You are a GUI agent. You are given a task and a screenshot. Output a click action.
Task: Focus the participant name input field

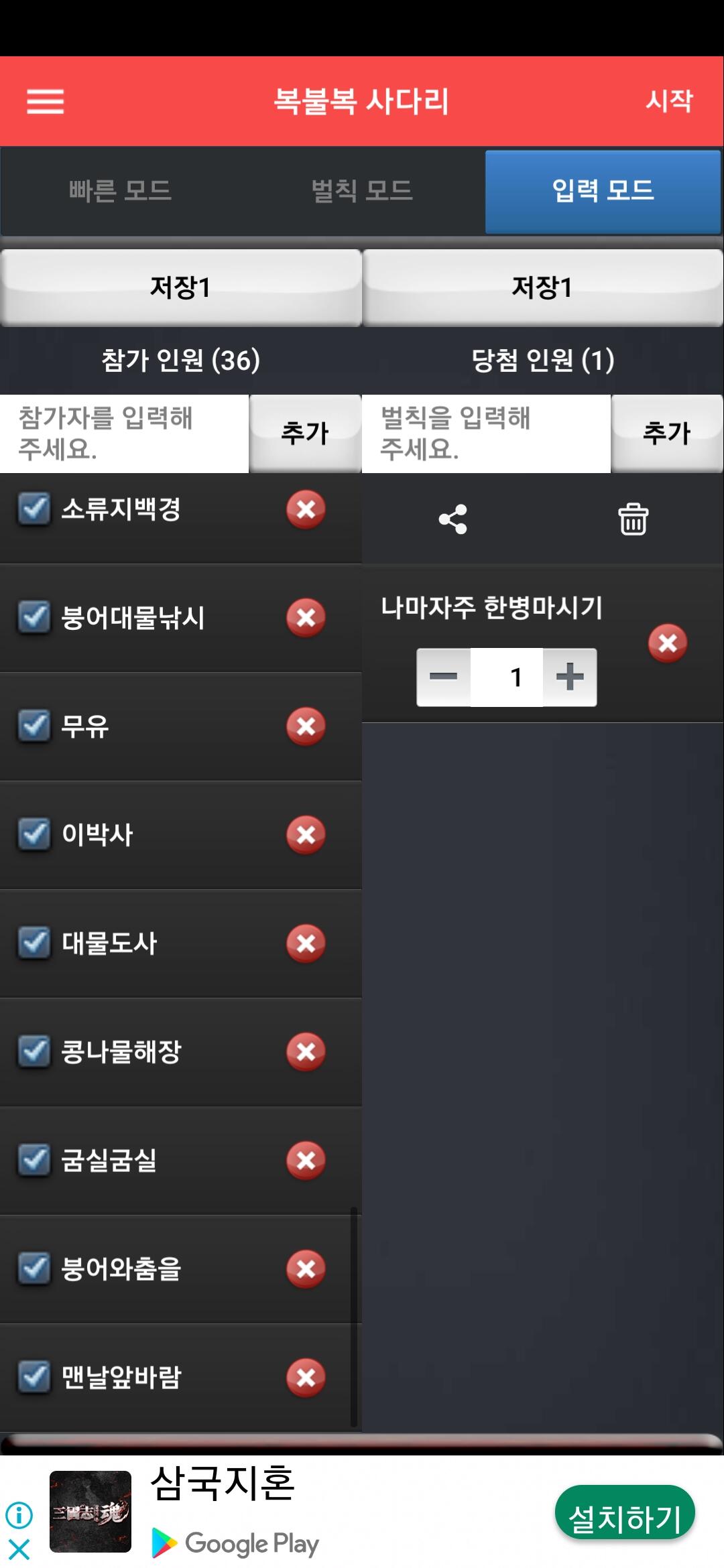[125, 434]
